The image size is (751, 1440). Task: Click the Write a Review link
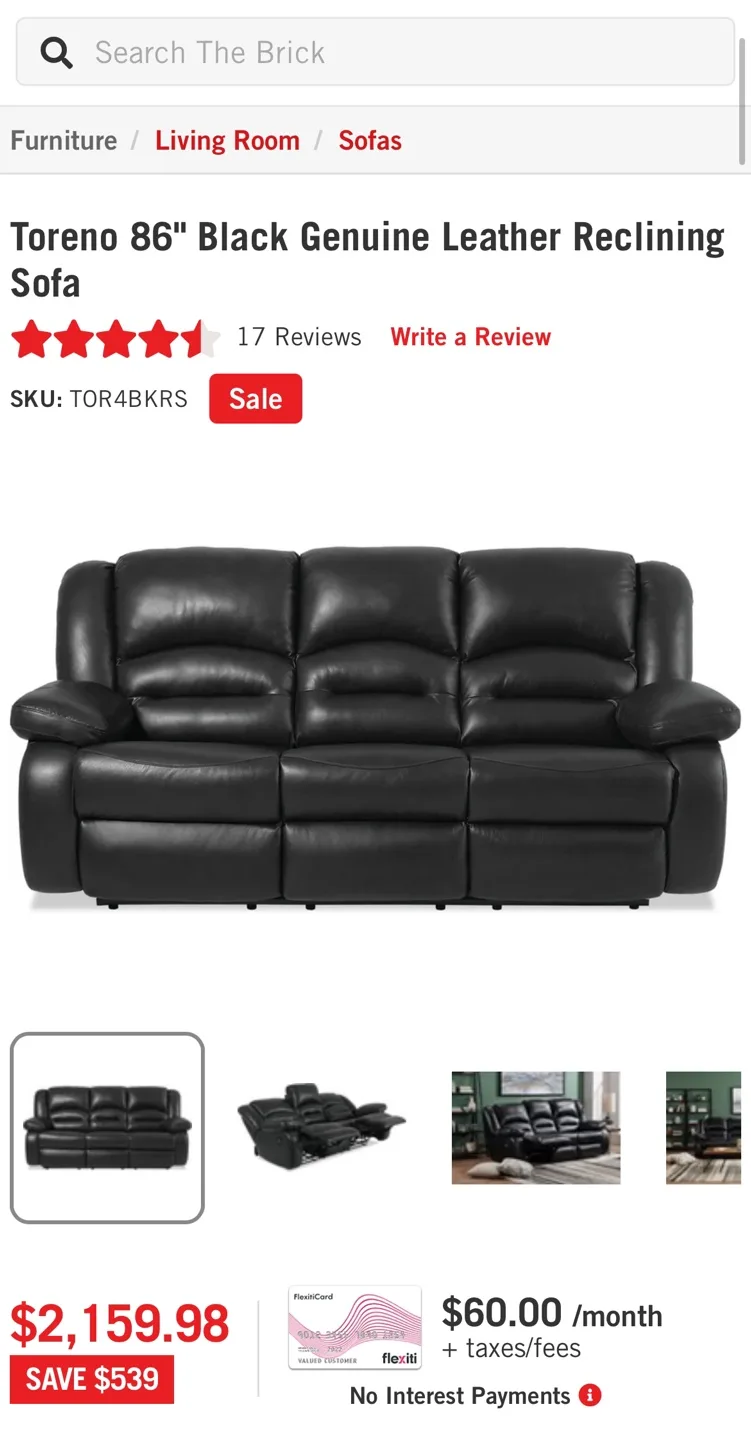tap(470, 337)
